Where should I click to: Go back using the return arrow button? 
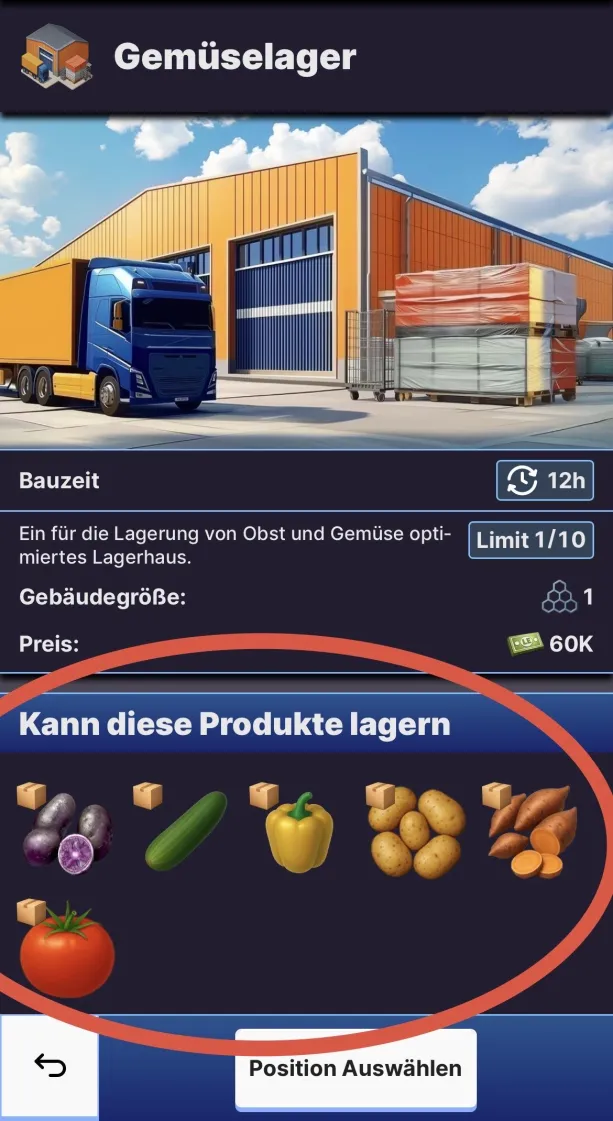(x=49, y=1067)
